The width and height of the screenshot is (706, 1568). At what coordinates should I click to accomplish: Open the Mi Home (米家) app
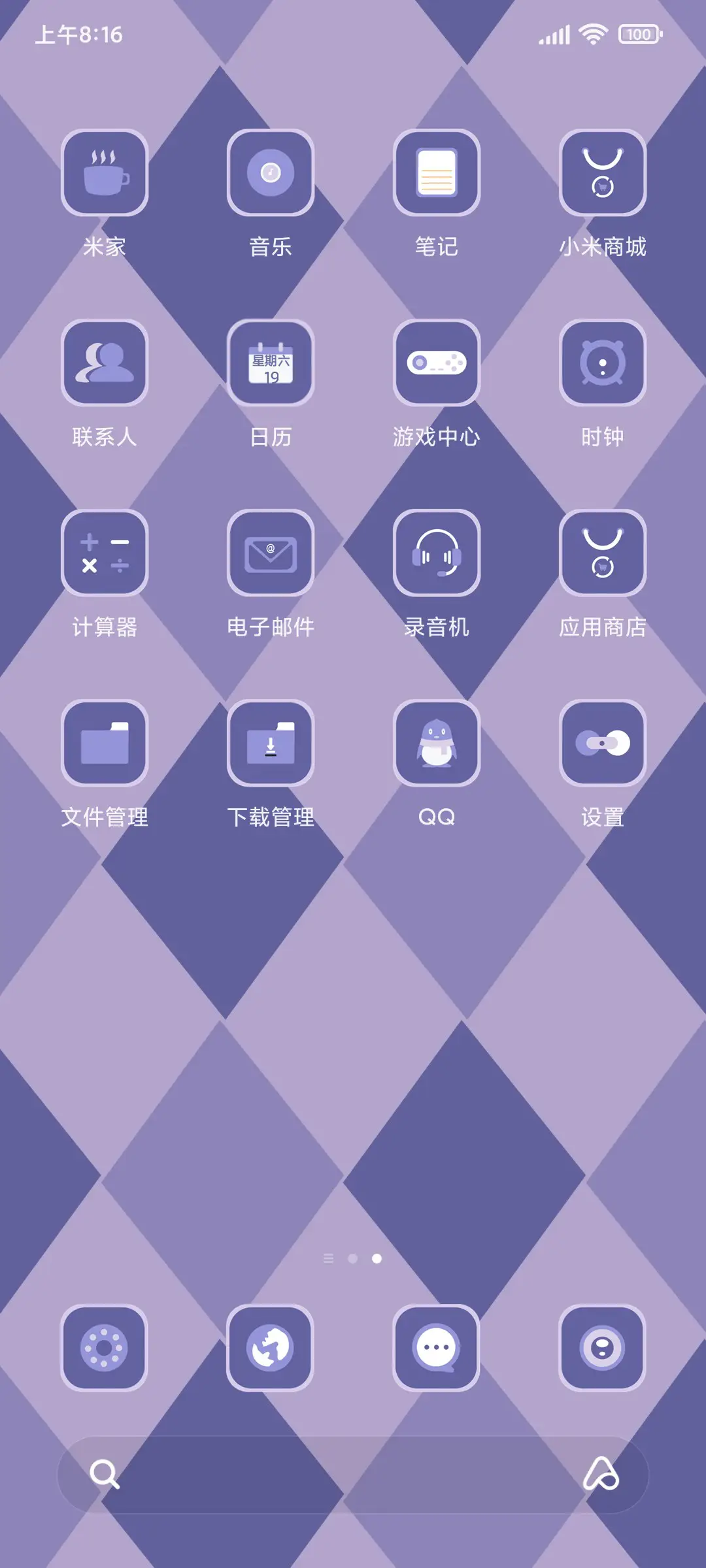105,173
